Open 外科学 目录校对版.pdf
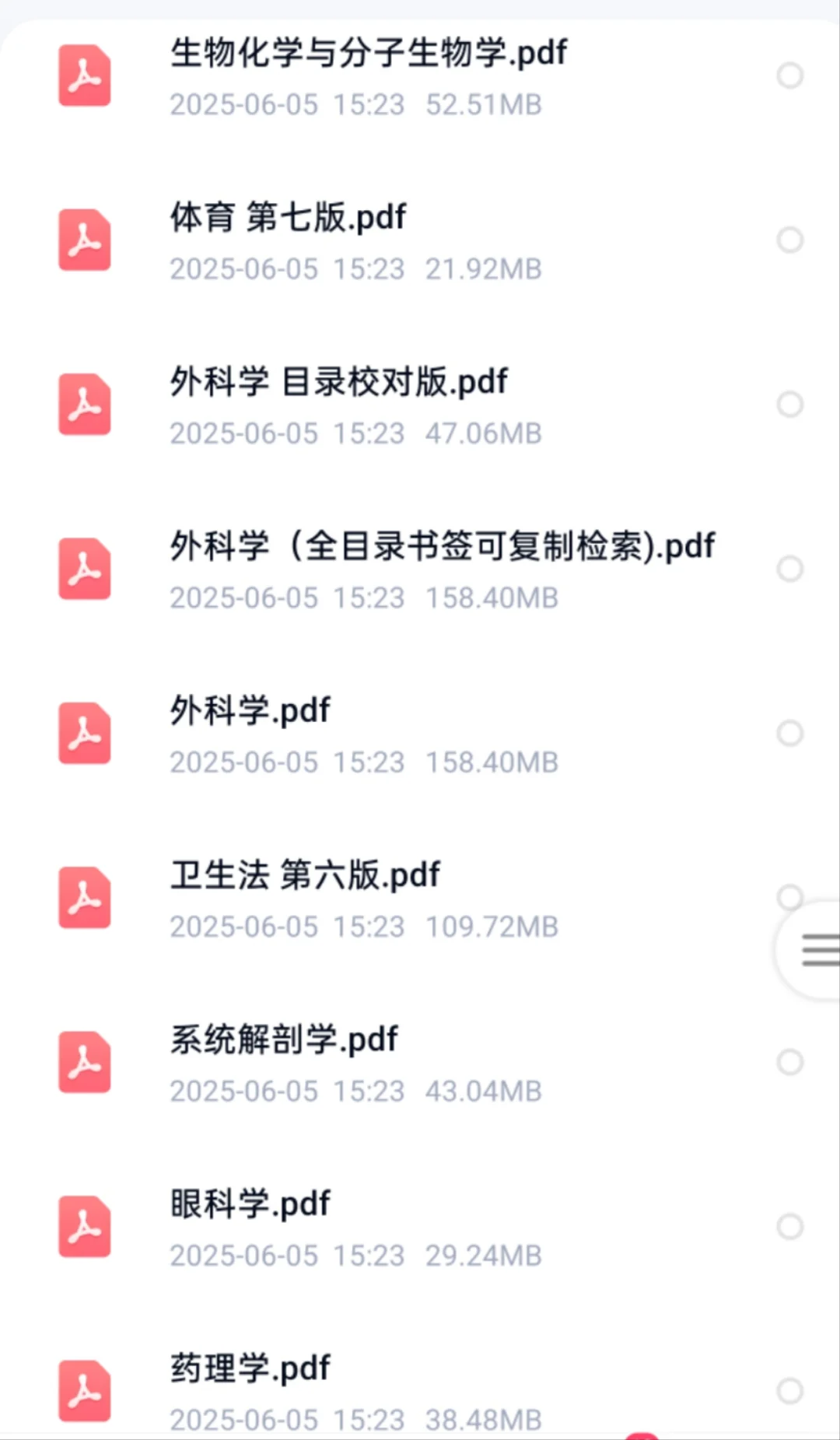The image size is (840, 1440). 420,405
